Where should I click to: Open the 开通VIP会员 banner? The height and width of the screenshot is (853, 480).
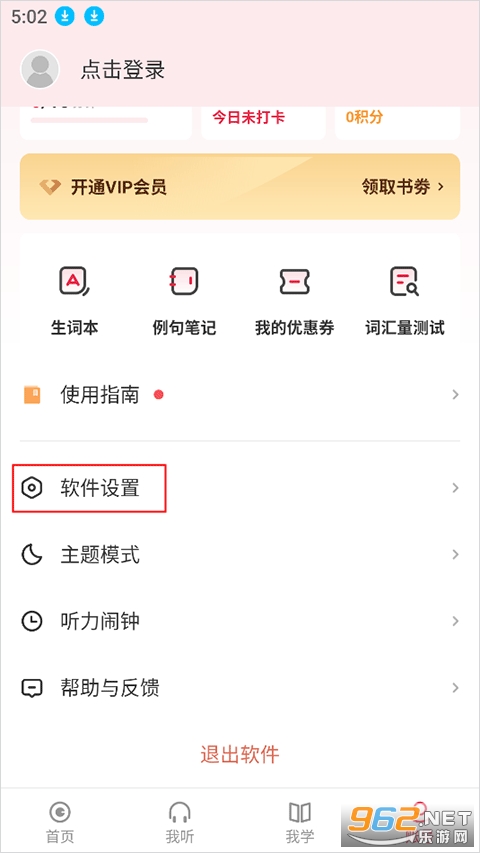click(240, 187)
